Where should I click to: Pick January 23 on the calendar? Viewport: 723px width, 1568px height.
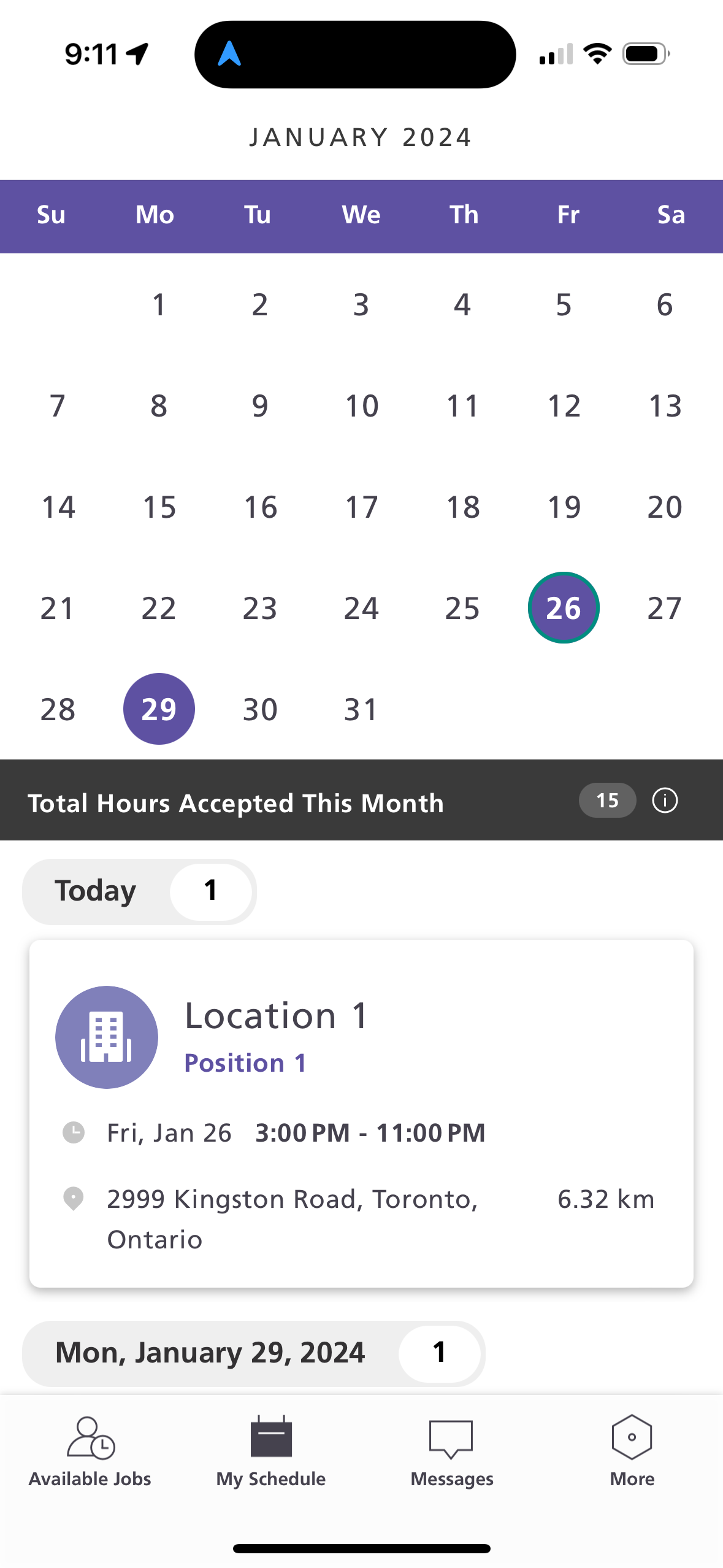pyautogui.click(x=260, y=608)
